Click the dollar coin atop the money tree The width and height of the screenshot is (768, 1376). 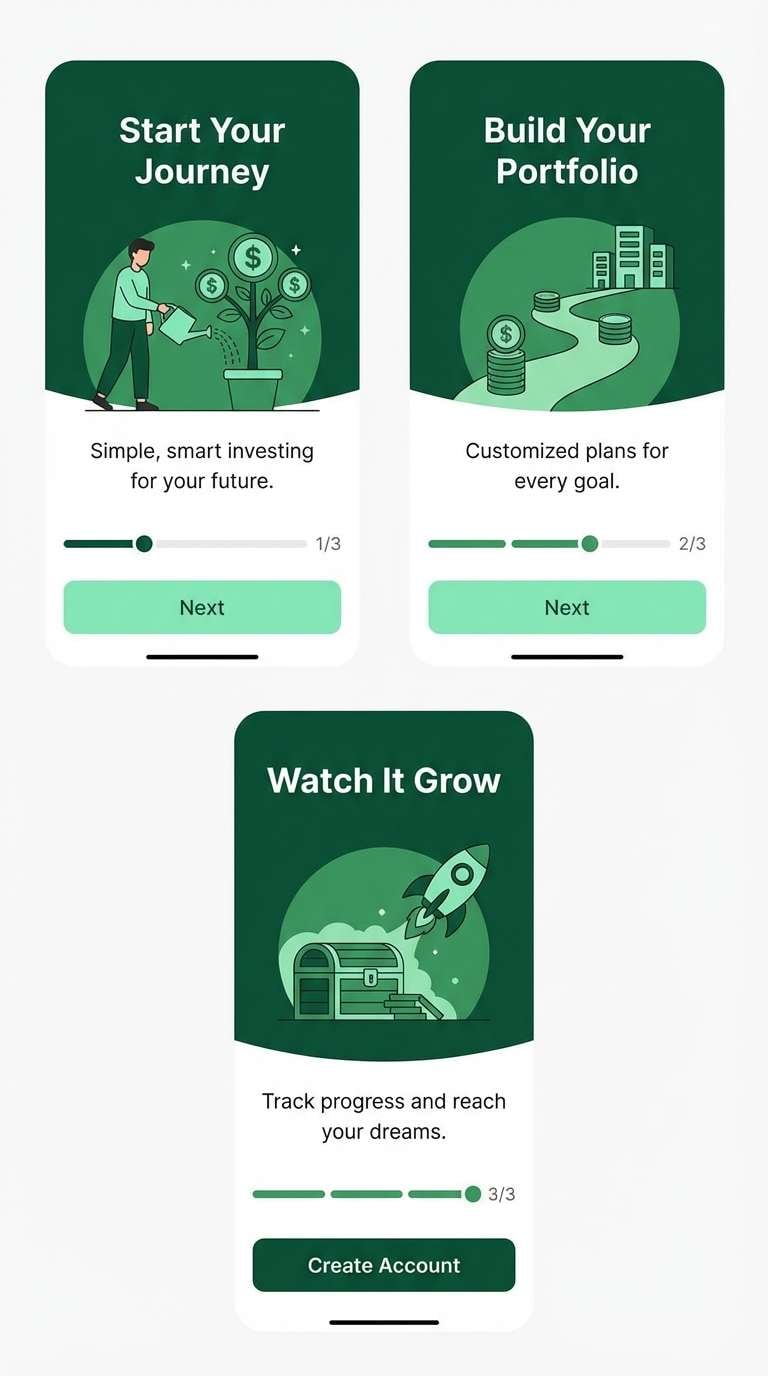coord(251,259)
